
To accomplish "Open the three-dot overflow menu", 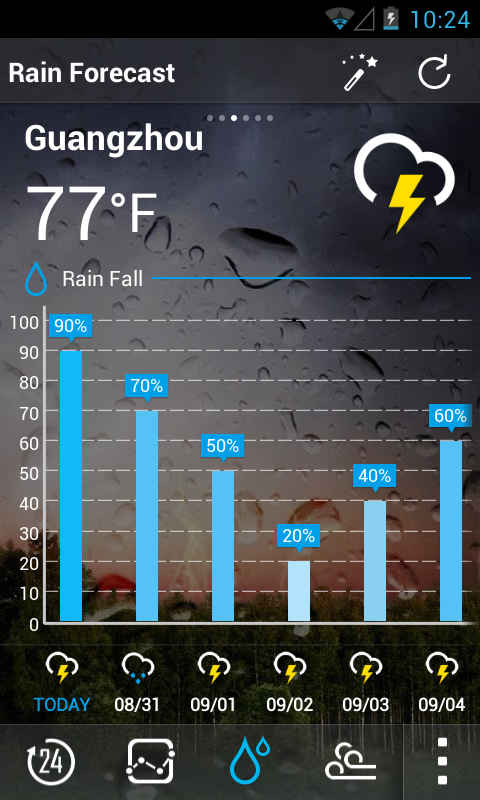I will [x=442, y=761].
